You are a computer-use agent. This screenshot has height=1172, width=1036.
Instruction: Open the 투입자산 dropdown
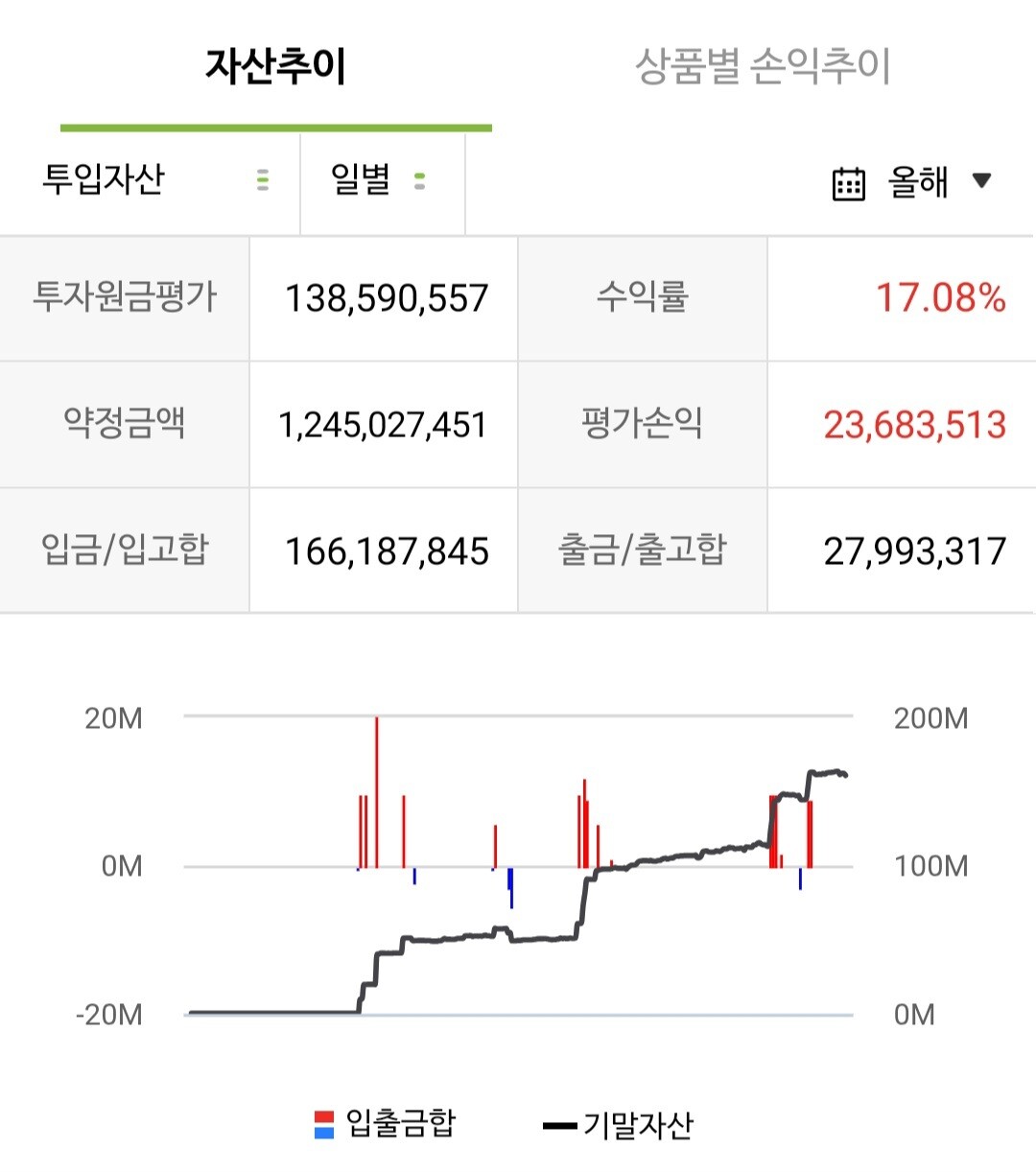(x=151, y=180)
